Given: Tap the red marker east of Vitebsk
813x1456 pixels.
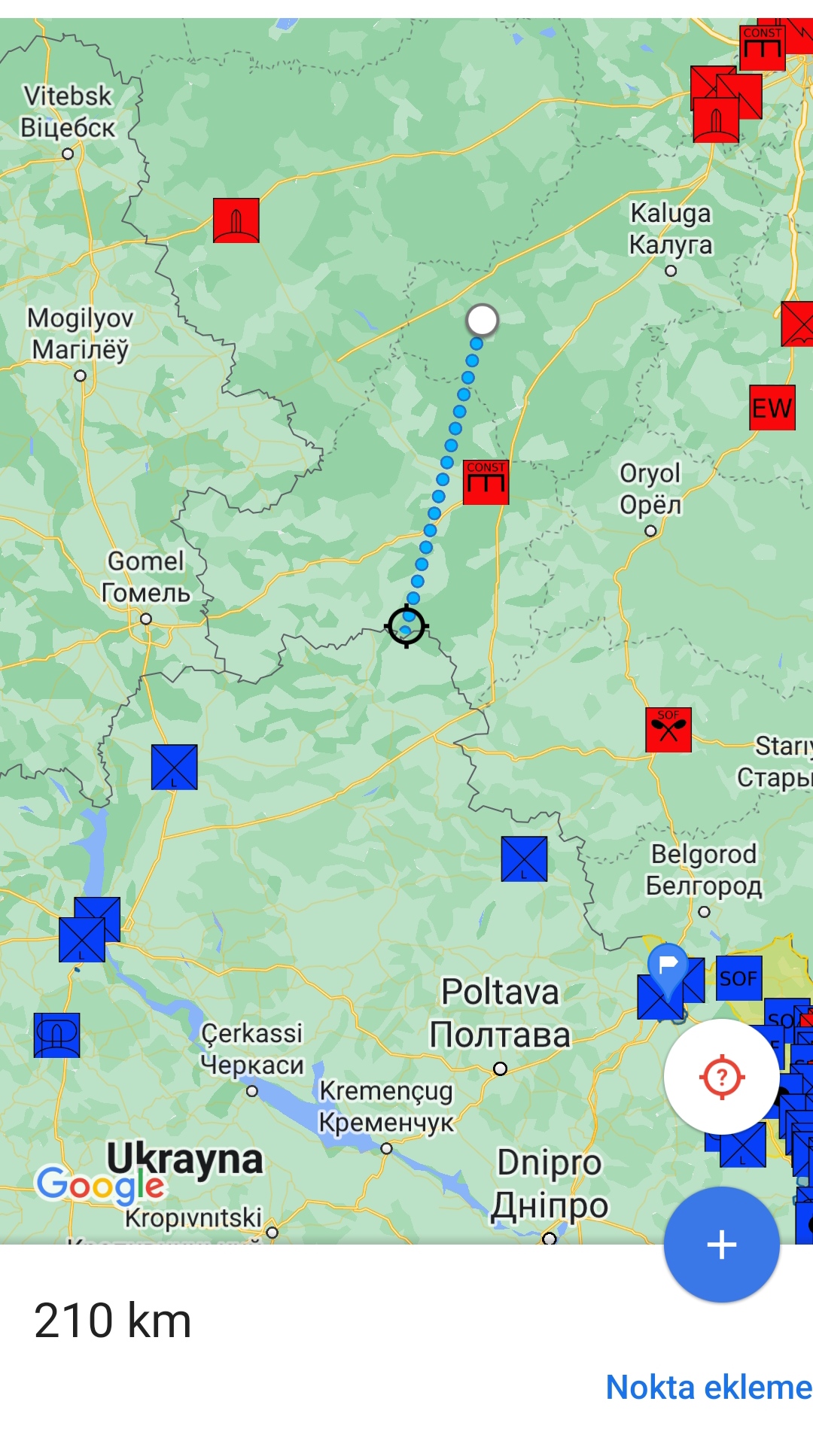Looking at the screenshot, I should [x=236, y=220].
